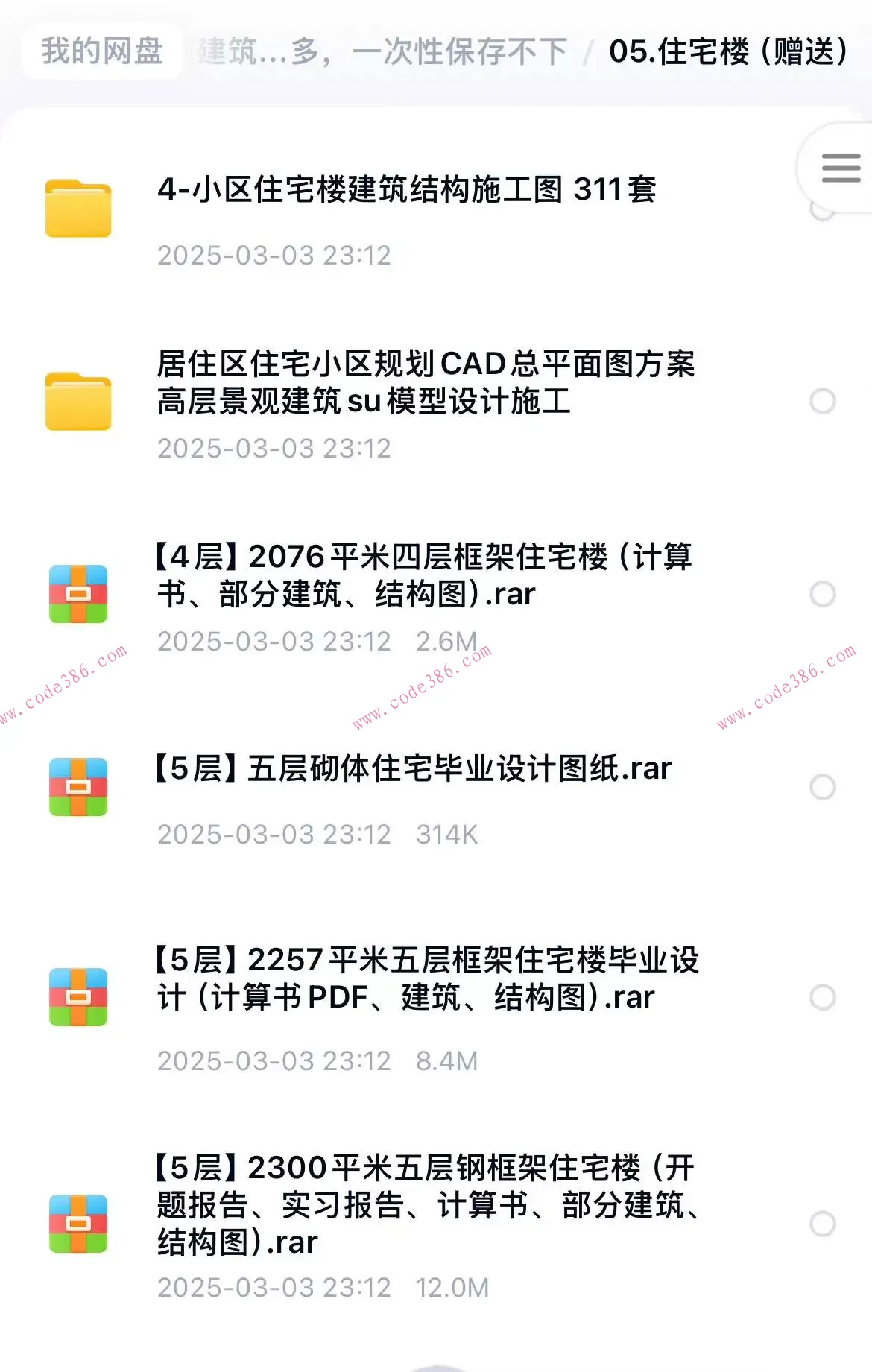Open file 【5层】五层砌体住宅毕业设计图纸.rar by name
The height and width of the screenshot is (1372, 872).
click(x=414, y=771)
